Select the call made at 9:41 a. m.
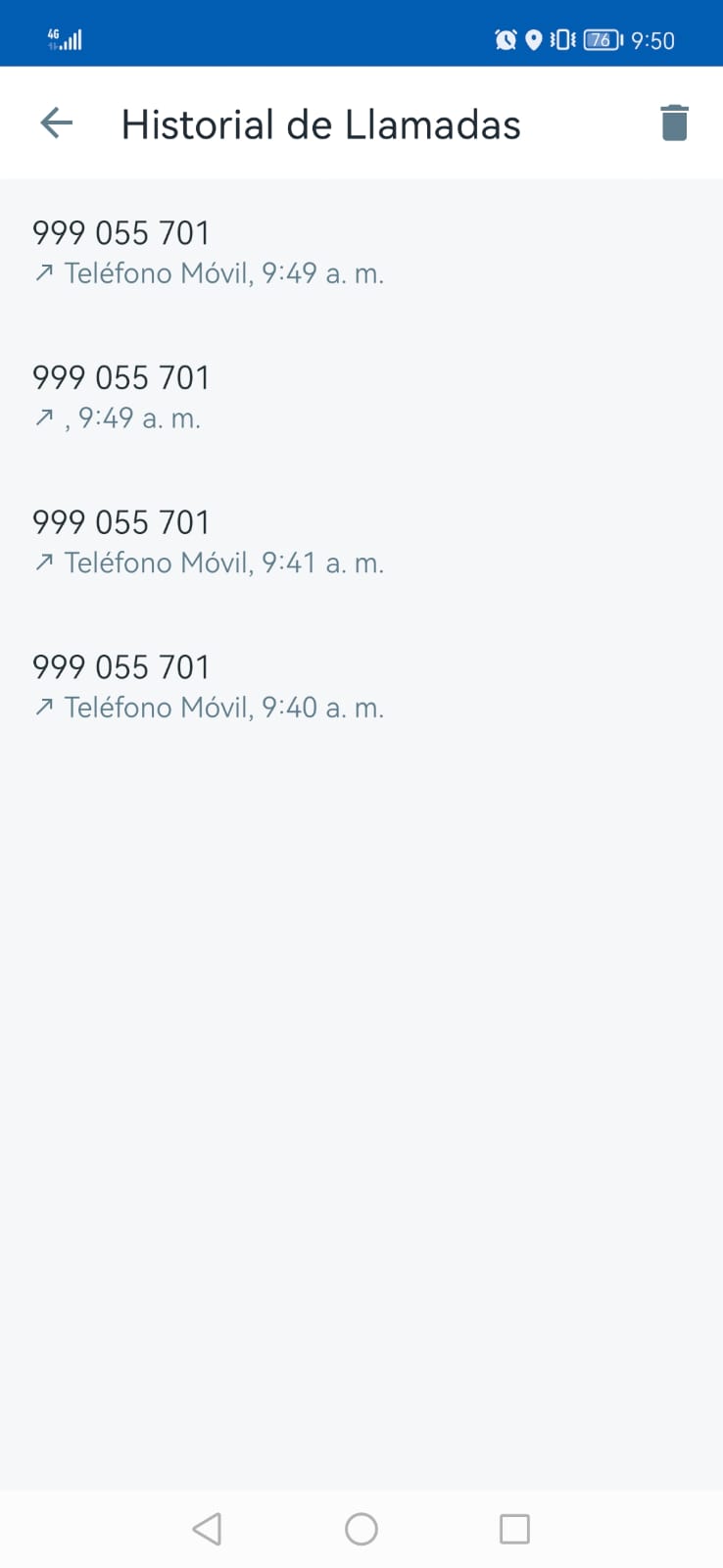The image size is (723, 1568). tap(361, 542)
